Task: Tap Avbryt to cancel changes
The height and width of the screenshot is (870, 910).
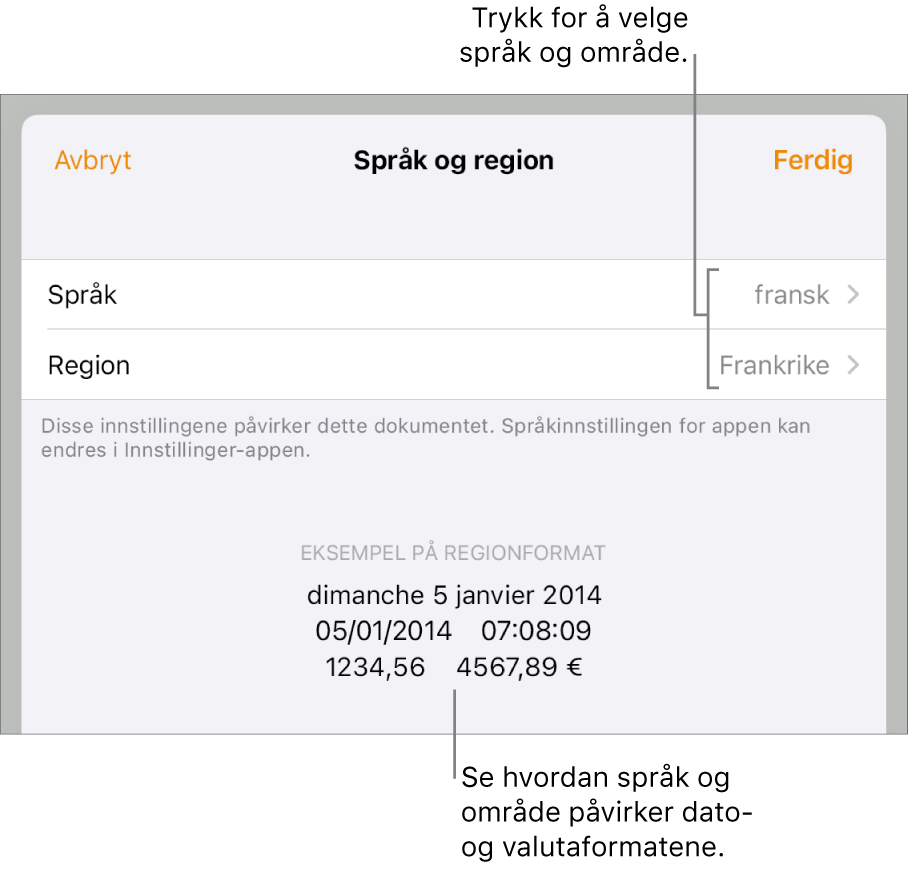Action: (x=93, y=161)
